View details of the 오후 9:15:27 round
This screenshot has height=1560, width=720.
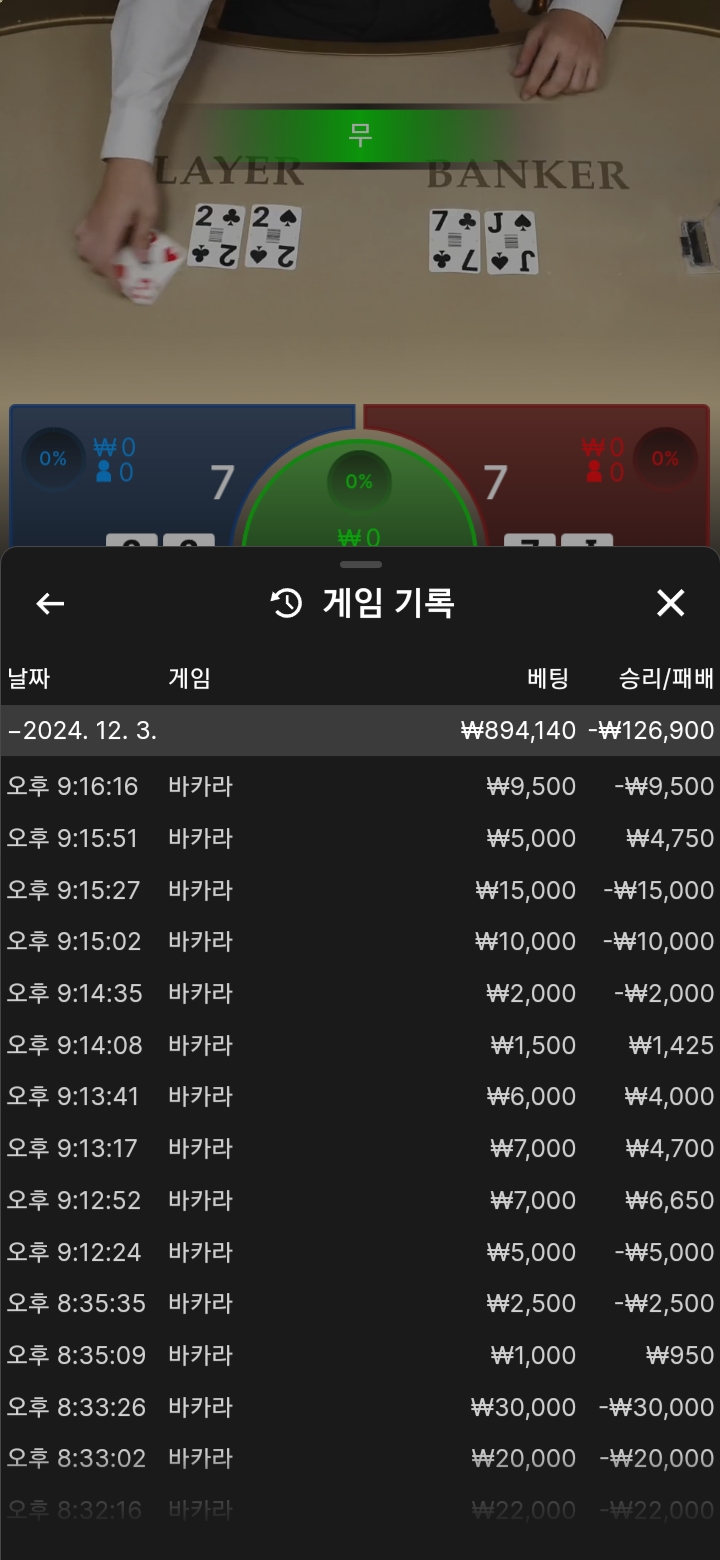(x=360, y=890)
